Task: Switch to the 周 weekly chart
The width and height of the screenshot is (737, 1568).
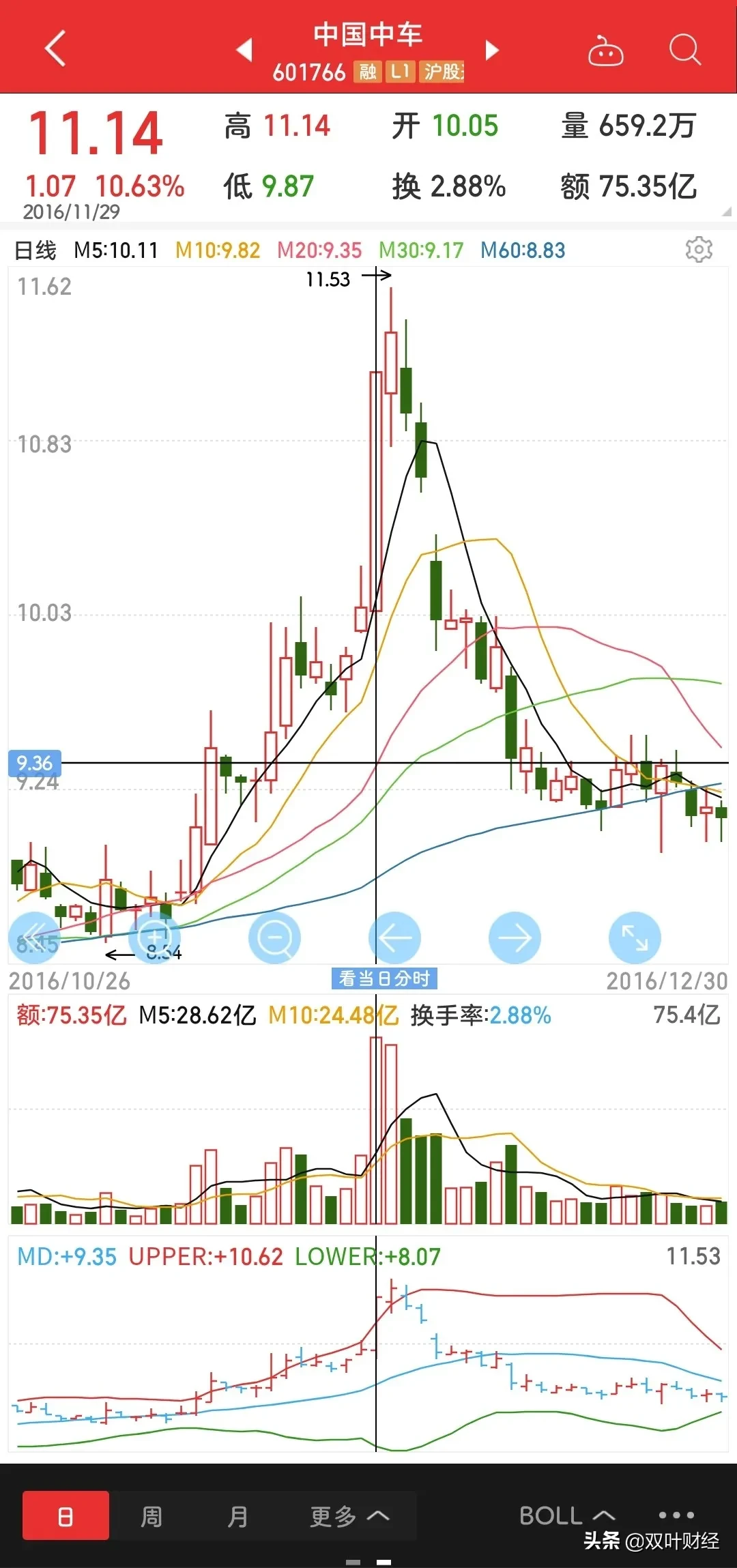Action: tap(151, 1516)
